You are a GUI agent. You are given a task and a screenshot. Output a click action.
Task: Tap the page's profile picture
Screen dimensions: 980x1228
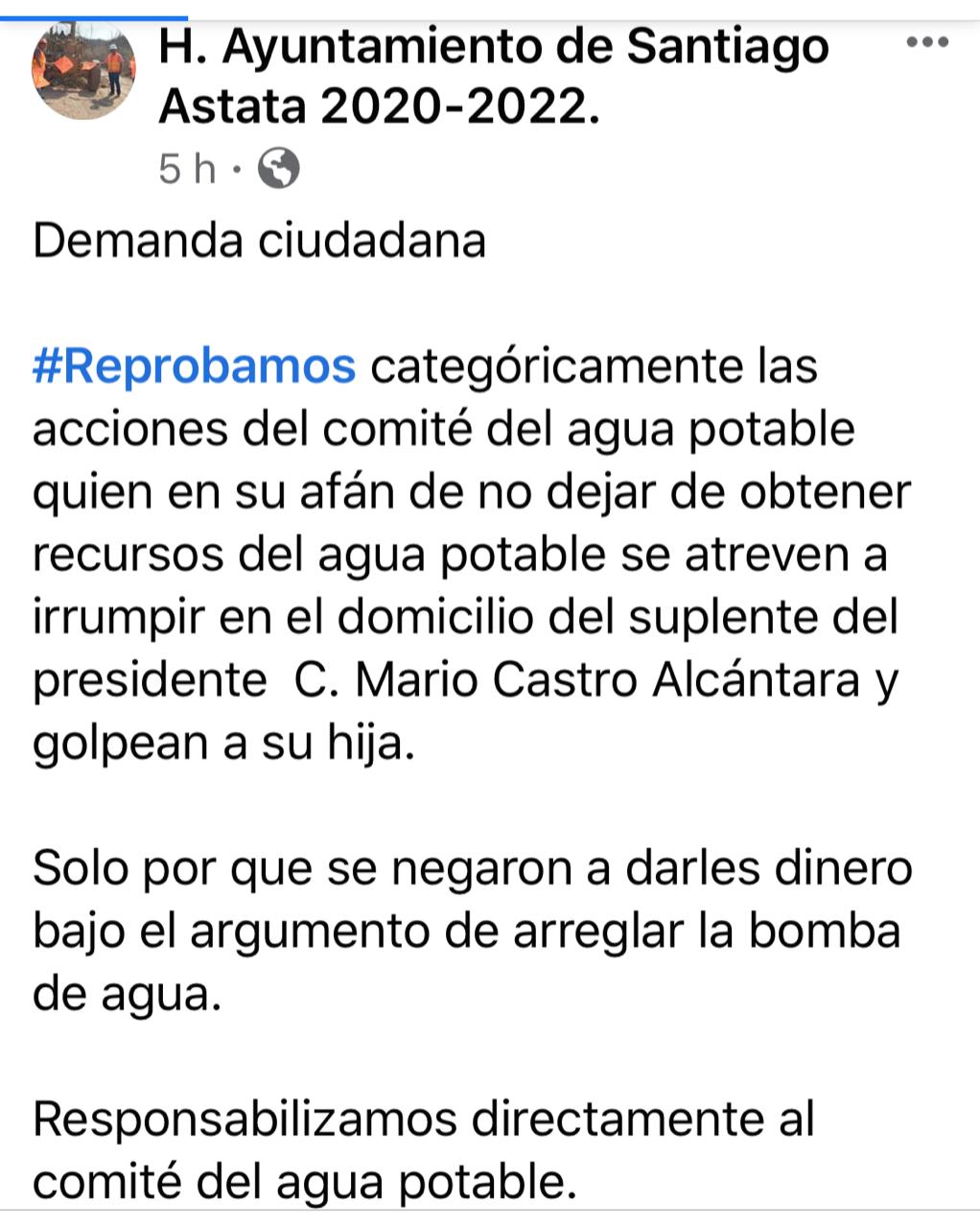pos(84,75)
